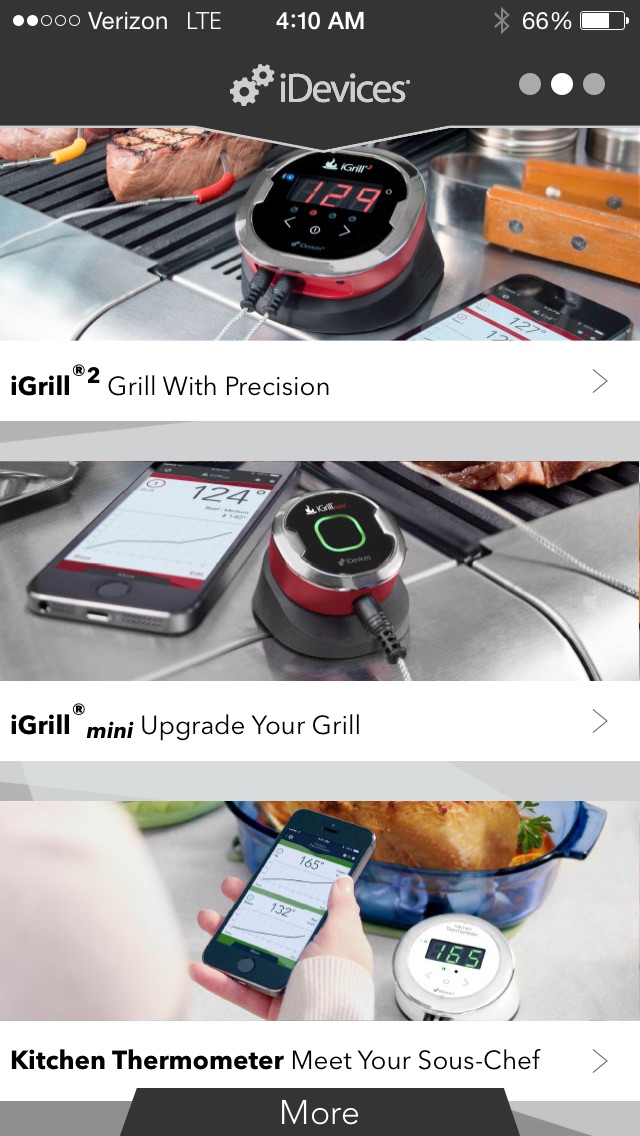Go to the third page indicator dot
The height and width of the screenshot is (1136, 640).
tap(594, 84)
